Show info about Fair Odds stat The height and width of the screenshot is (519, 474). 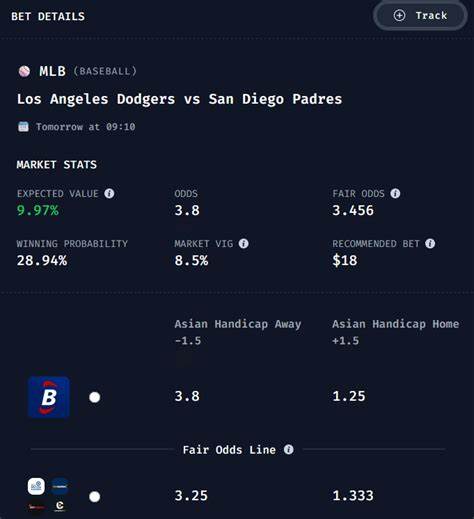(395, 193)
